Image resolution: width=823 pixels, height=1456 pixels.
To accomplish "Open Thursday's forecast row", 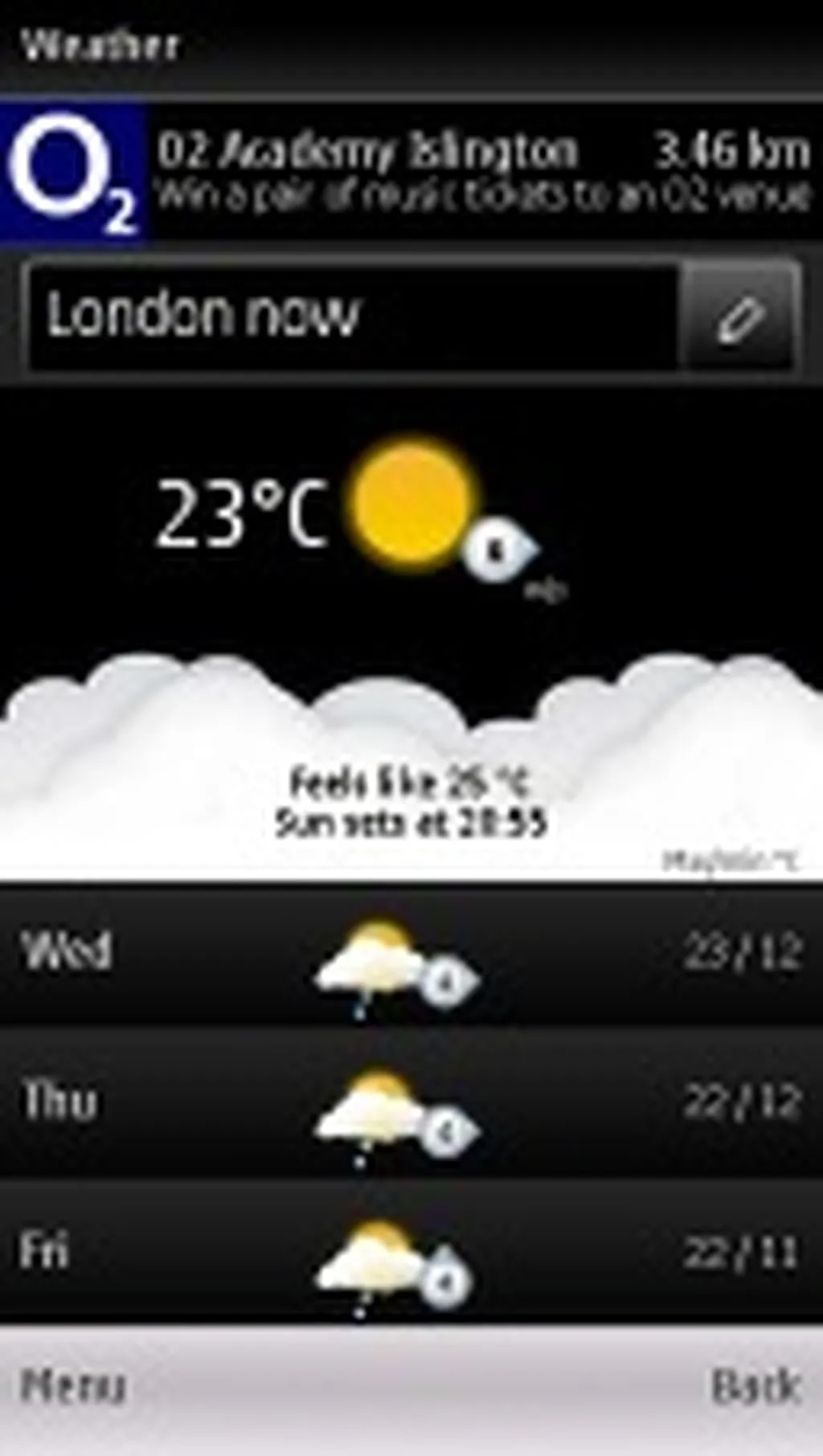I will coord(411,1102).
